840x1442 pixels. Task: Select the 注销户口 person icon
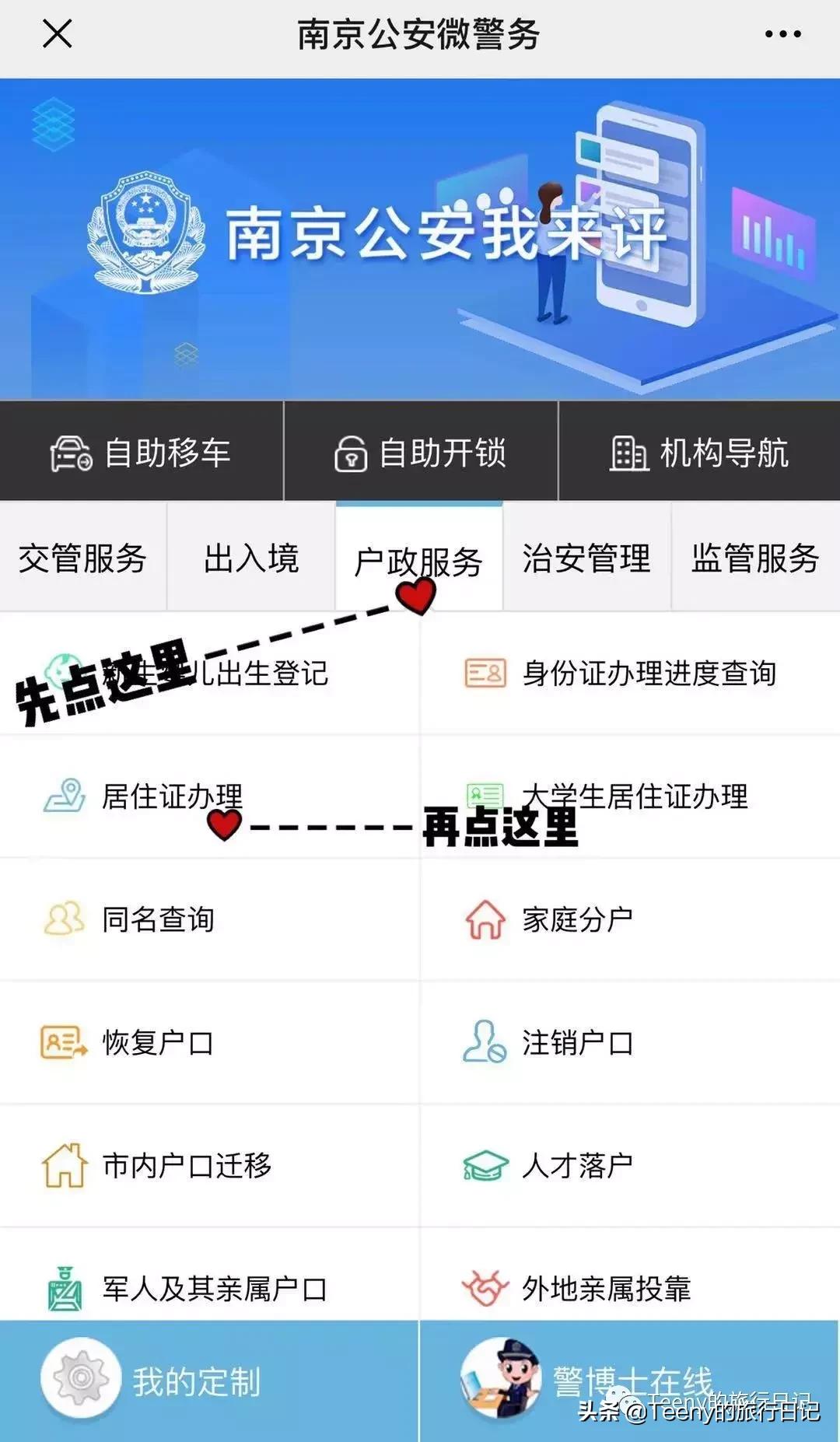[484, 1042]
